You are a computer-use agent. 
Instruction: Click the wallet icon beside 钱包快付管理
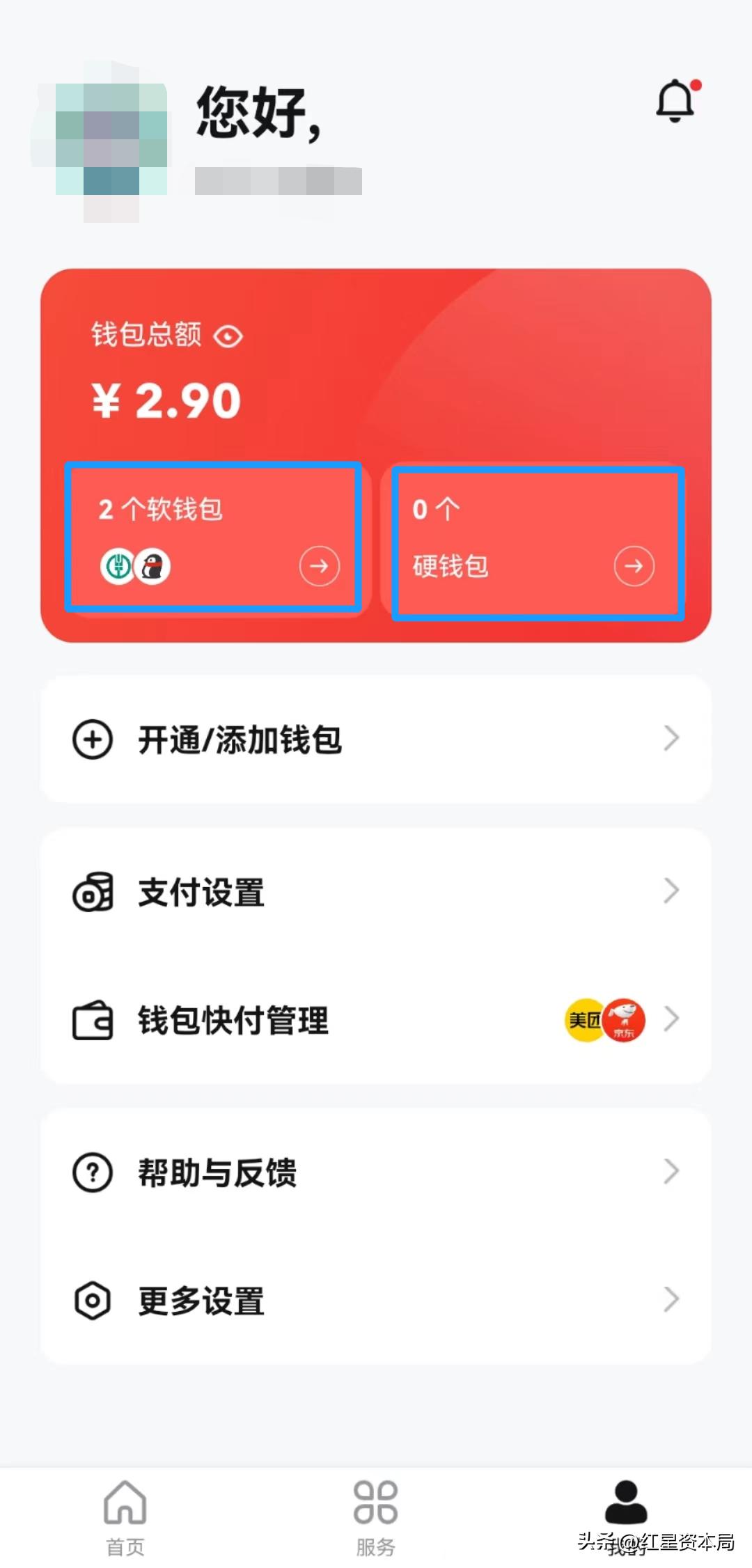pyautogui.click(x=93, y=1019)
